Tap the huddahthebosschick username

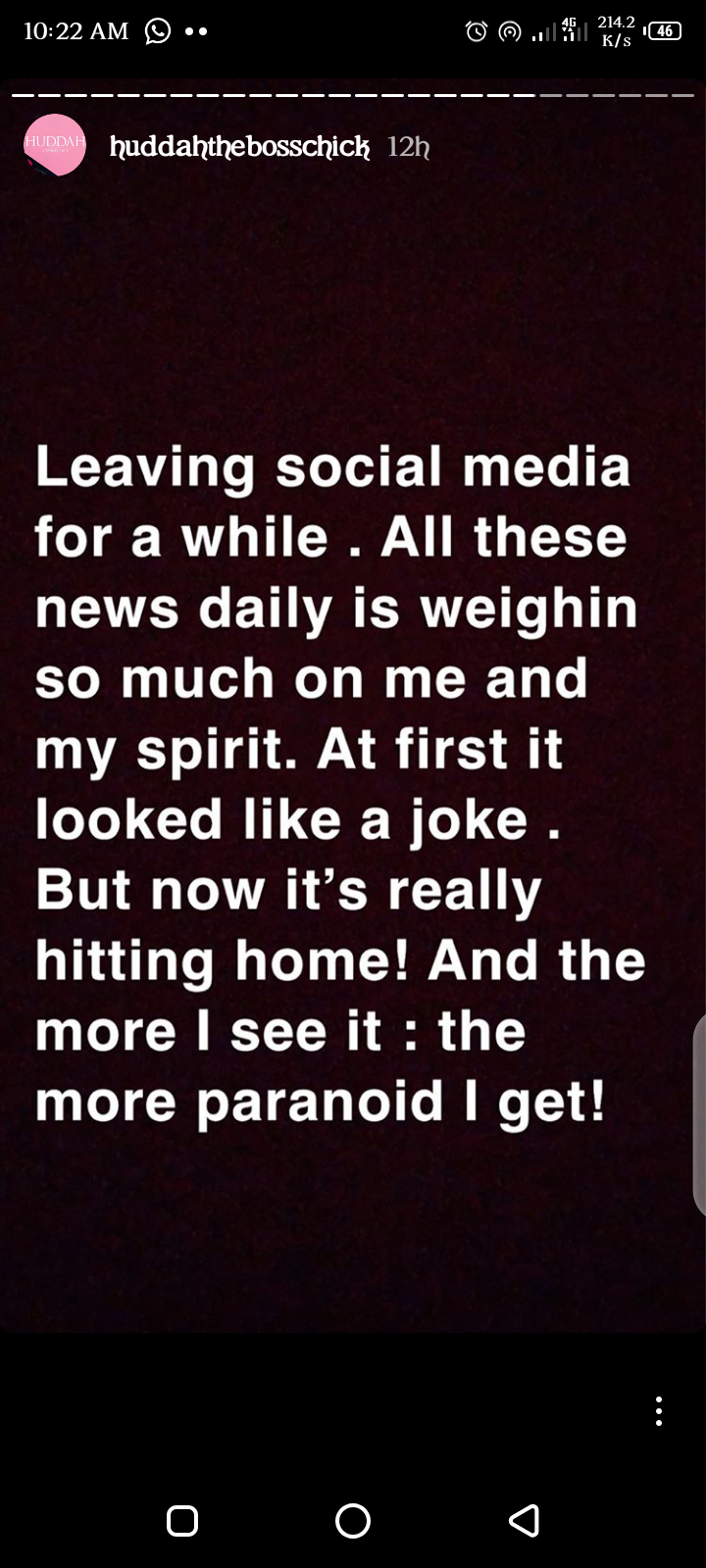point(239,147)
